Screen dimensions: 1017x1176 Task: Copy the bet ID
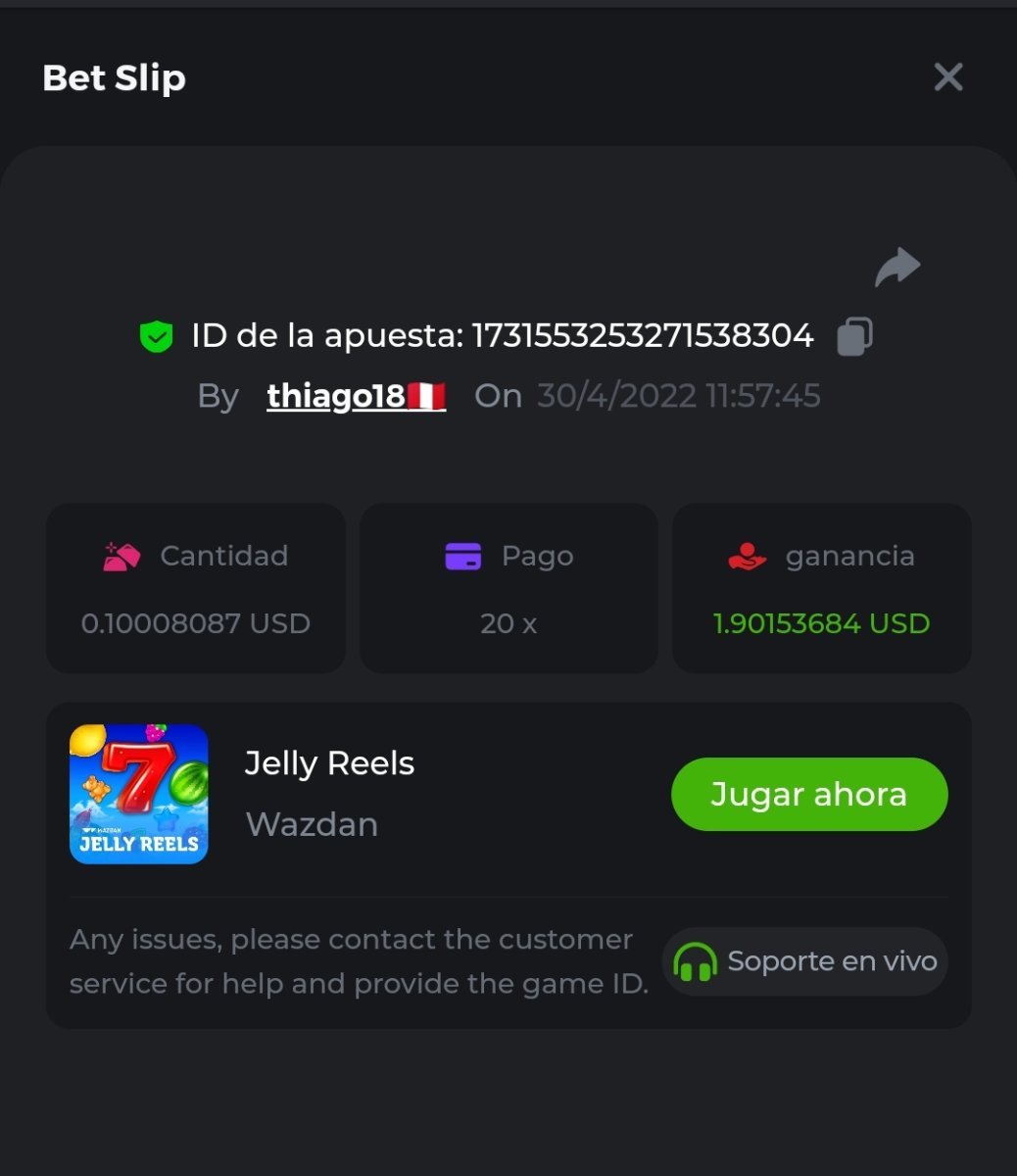[854, 336]
